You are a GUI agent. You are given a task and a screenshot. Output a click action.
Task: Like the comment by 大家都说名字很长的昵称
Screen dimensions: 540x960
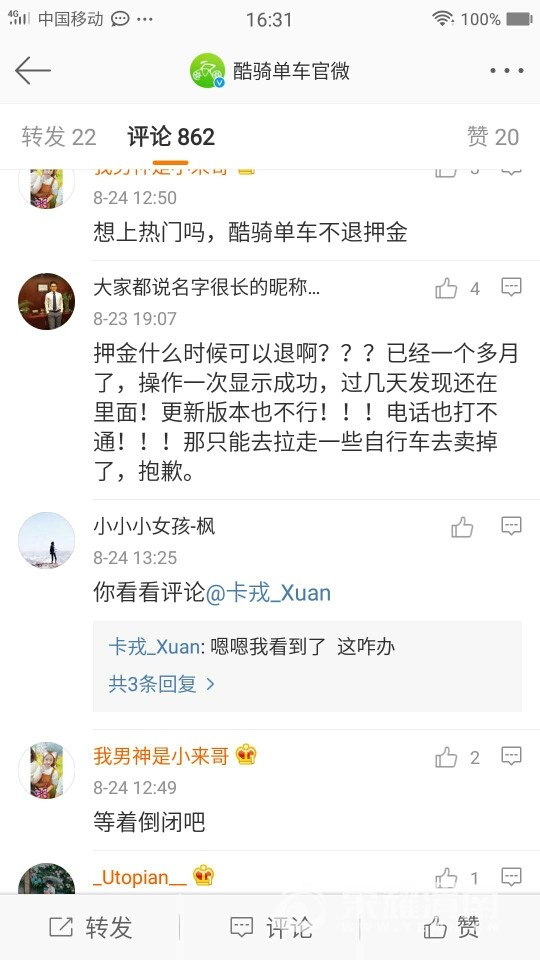point(446,288)
